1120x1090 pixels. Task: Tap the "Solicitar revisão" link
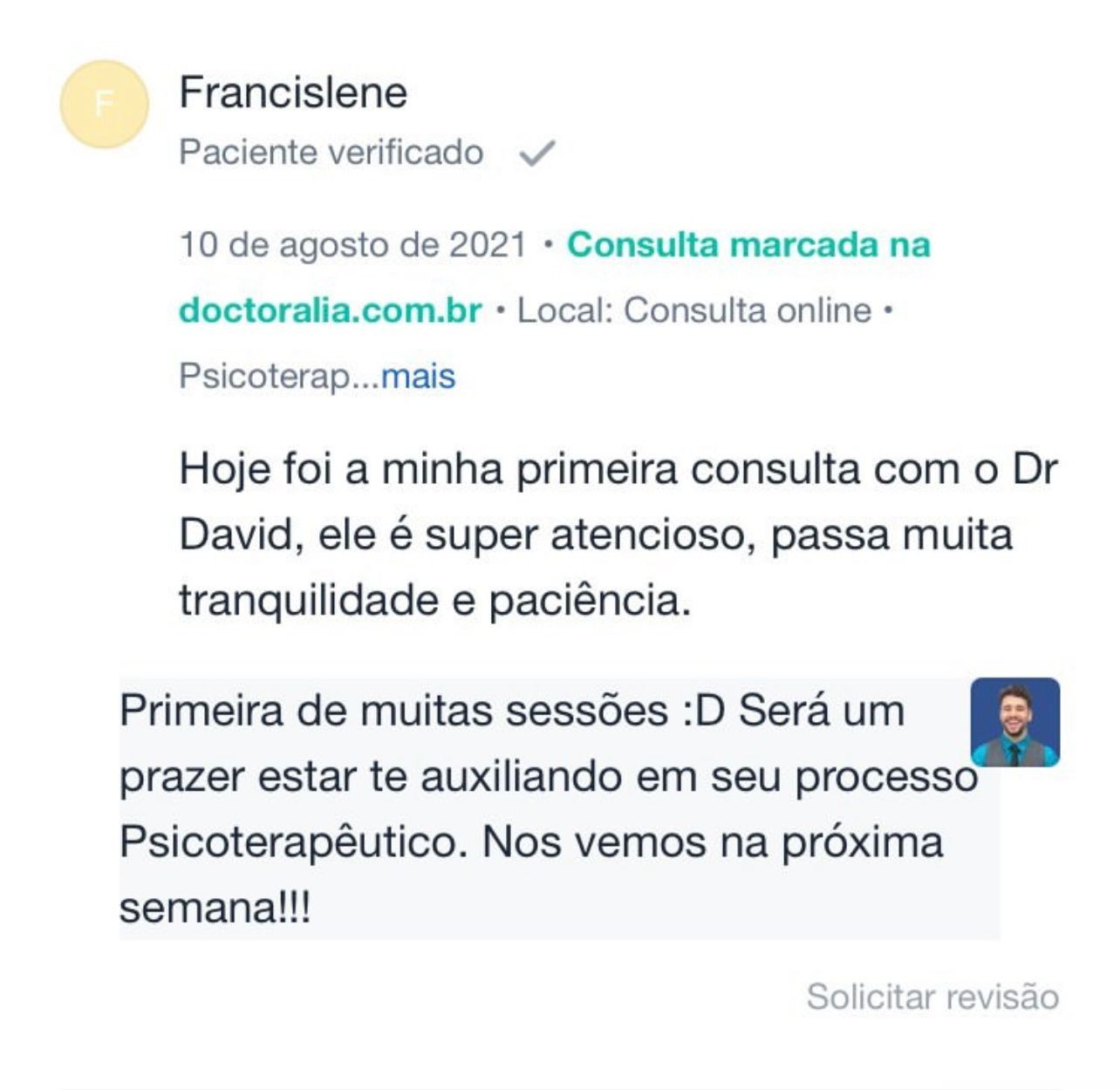pos(932,997)
